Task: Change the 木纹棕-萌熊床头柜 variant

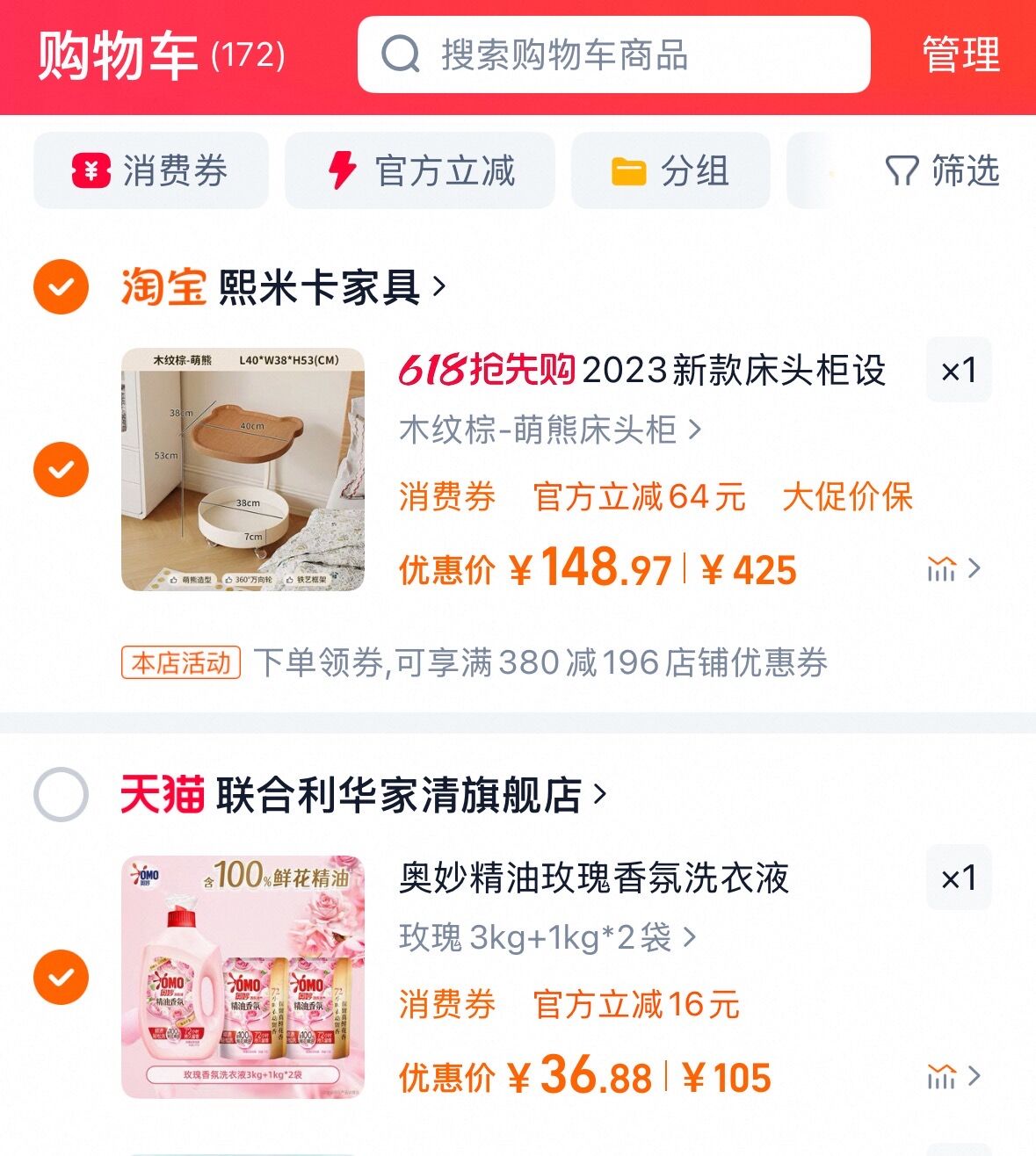Action: tap(550, 430)
